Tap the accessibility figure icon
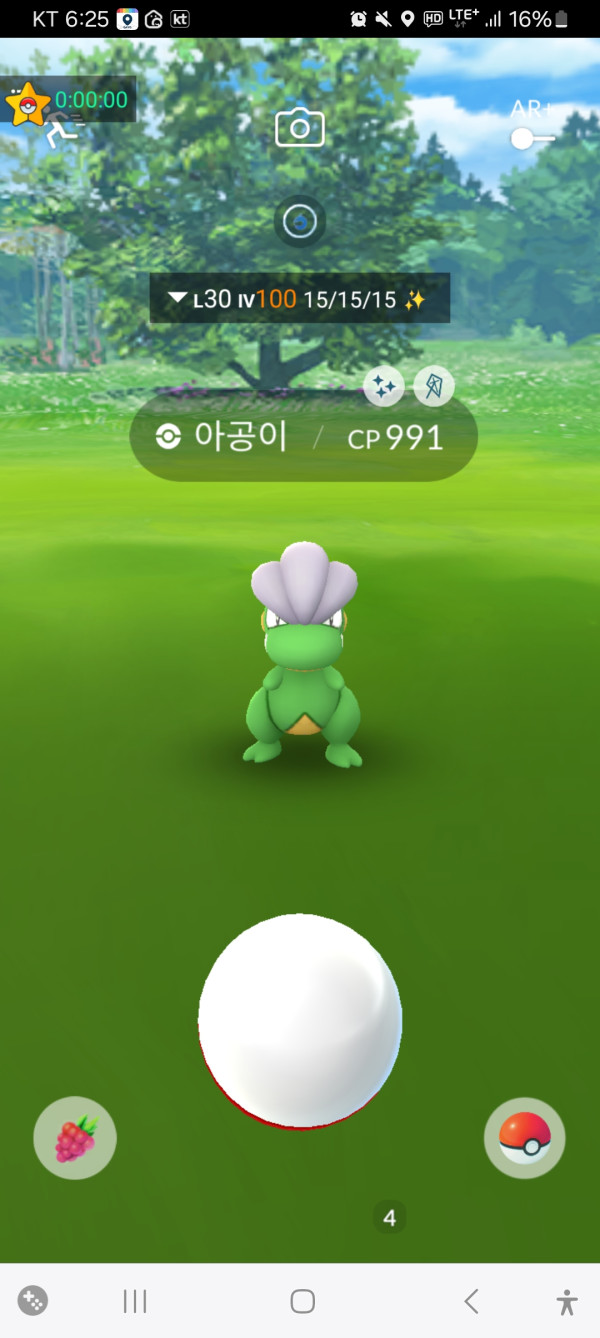The width and height of the screenshot is (600, 1338). click(x=567, y=1302)
